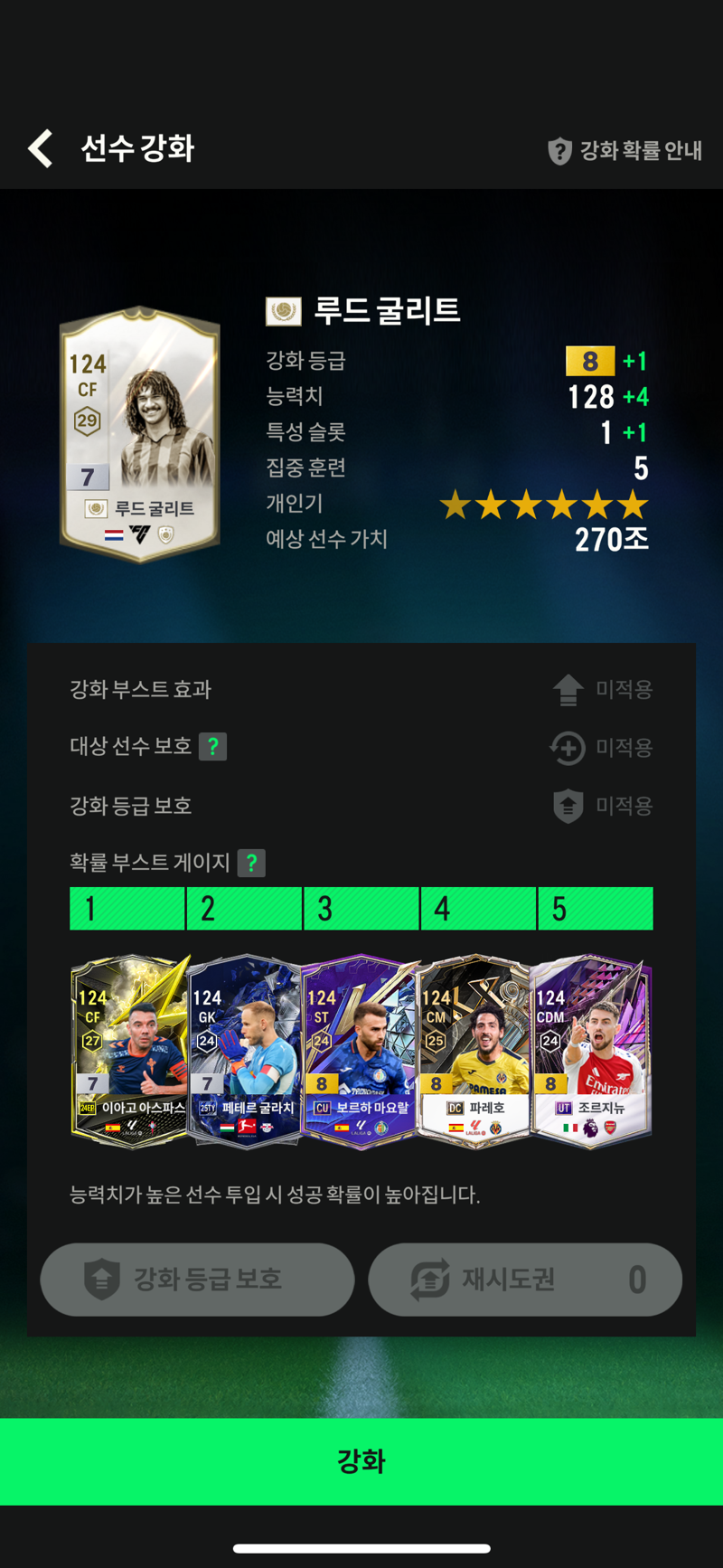
Task: Tap the 루드 굴리트 player card
Action: (x=140, y=434)
